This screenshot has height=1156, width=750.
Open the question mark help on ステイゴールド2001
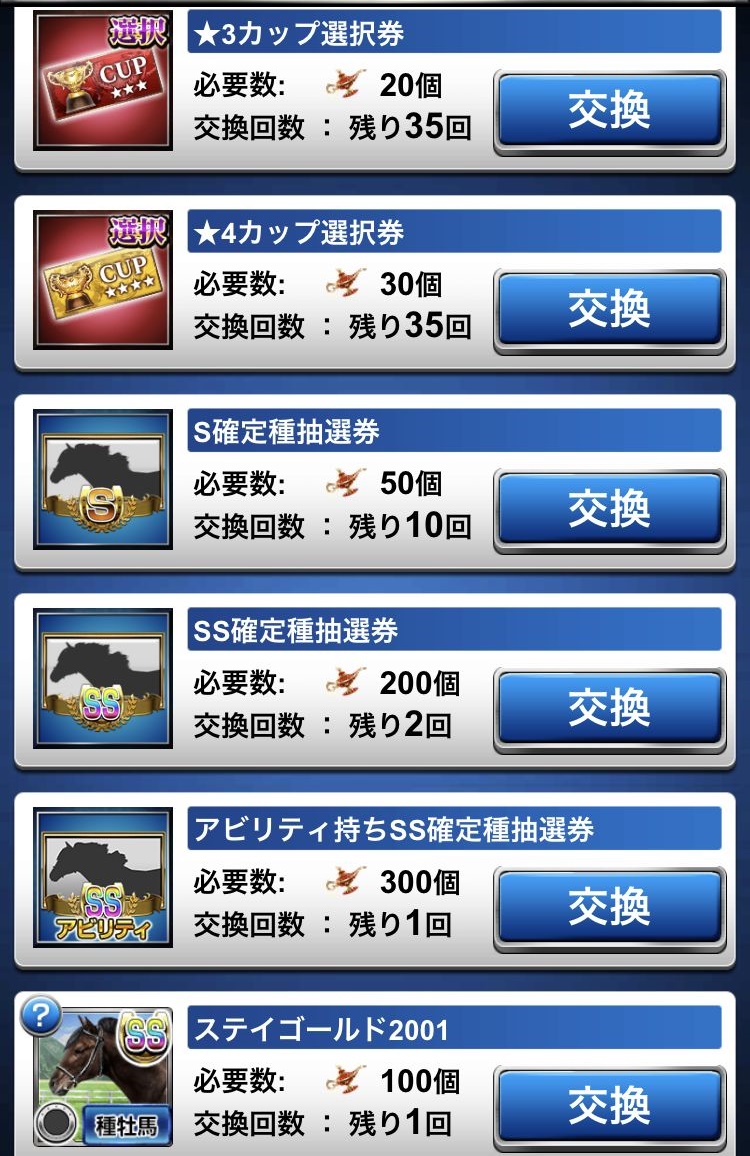42,1018
